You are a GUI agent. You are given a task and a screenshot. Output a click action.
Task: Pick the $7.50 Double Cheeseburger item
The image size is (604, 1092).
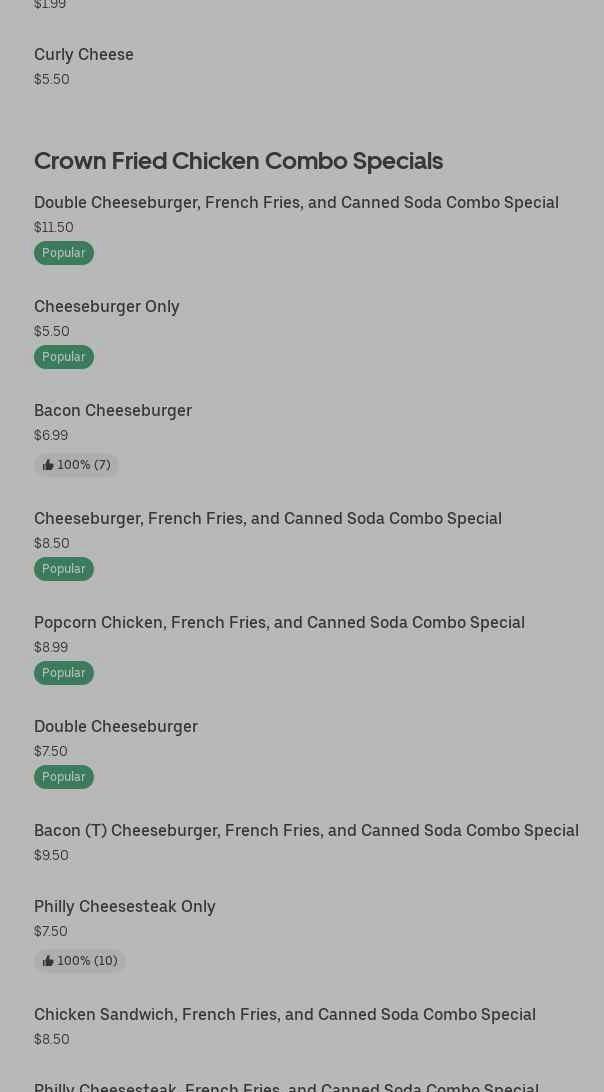click(x=116, y=727)
